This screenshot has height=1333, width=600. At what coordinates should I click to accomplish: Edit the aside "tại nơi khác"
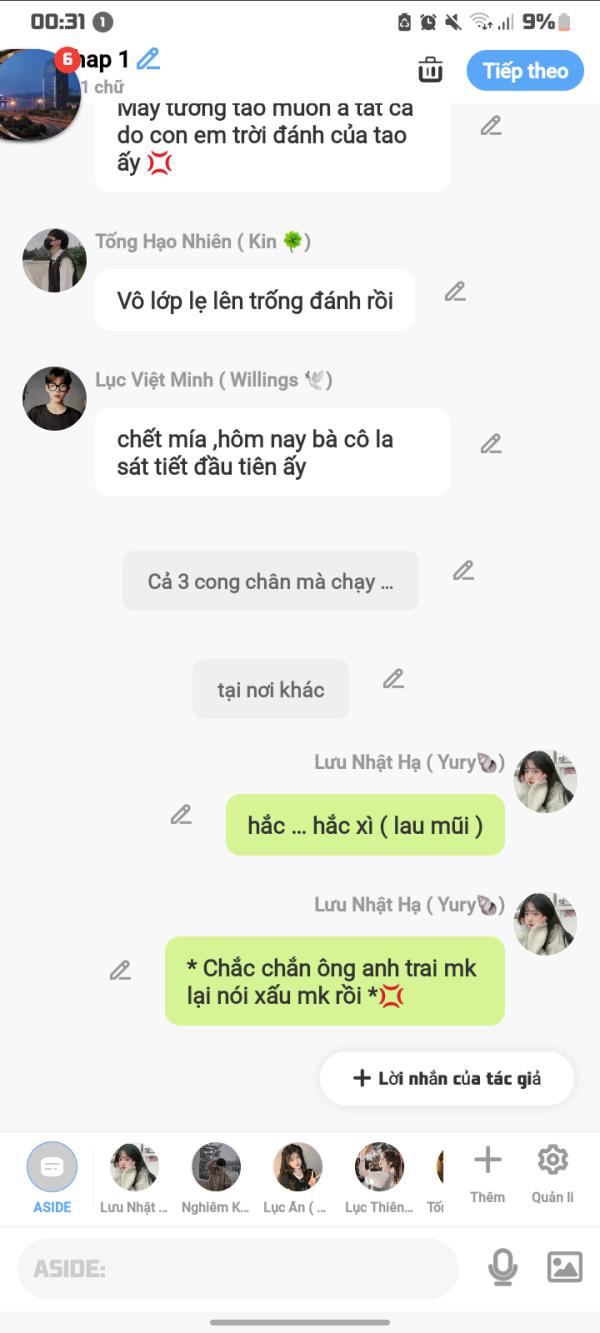point(393,679)
